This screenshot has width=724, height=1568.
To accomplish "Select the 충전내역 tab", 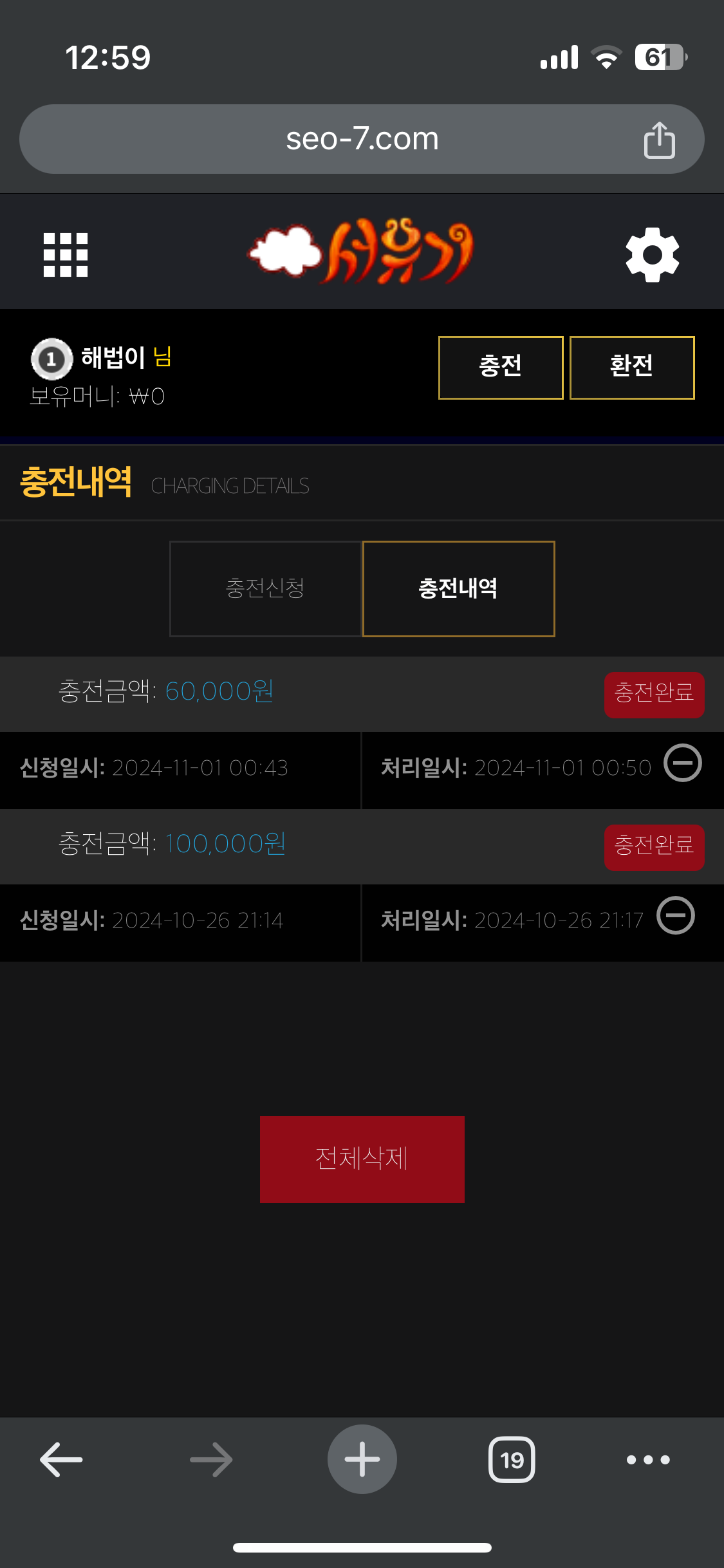I will coord(458,588).
